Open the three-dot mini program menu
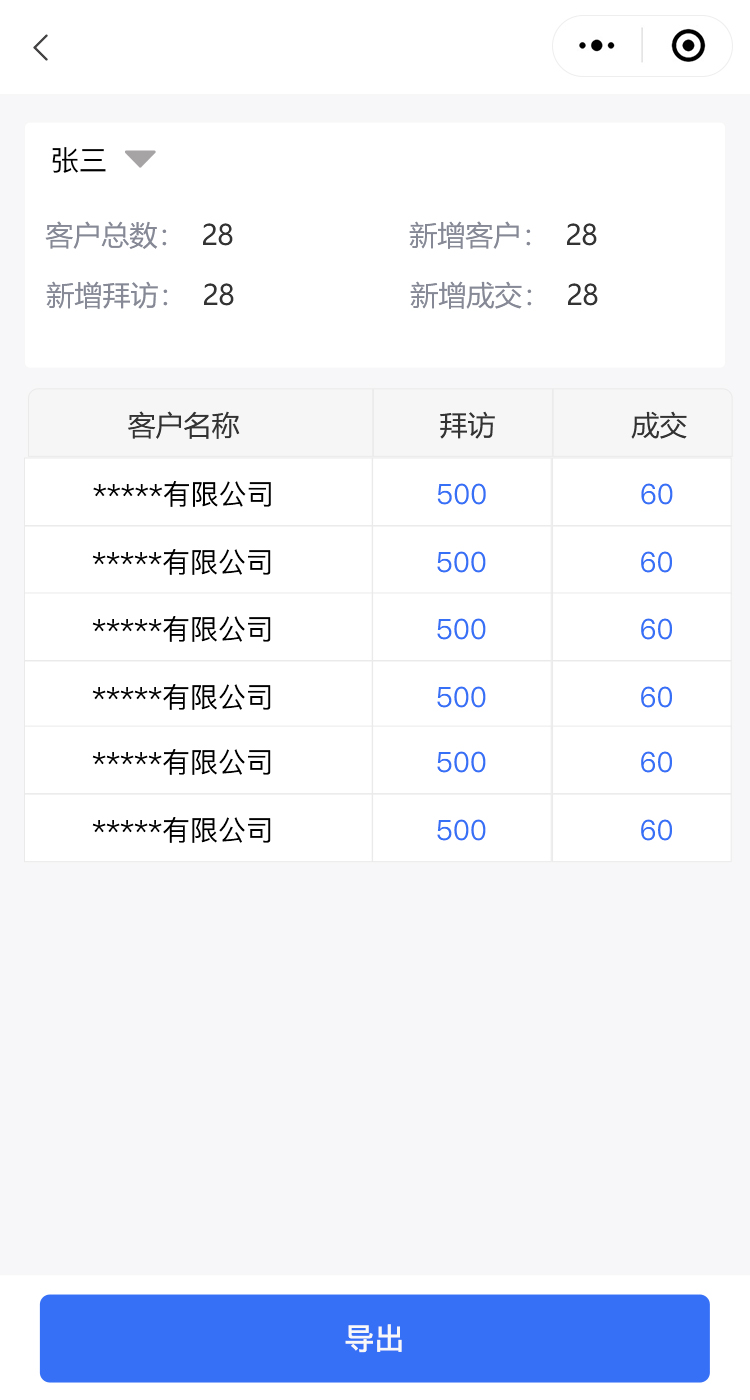Viewport: 750px width, 1400px height. click(597, 46)
